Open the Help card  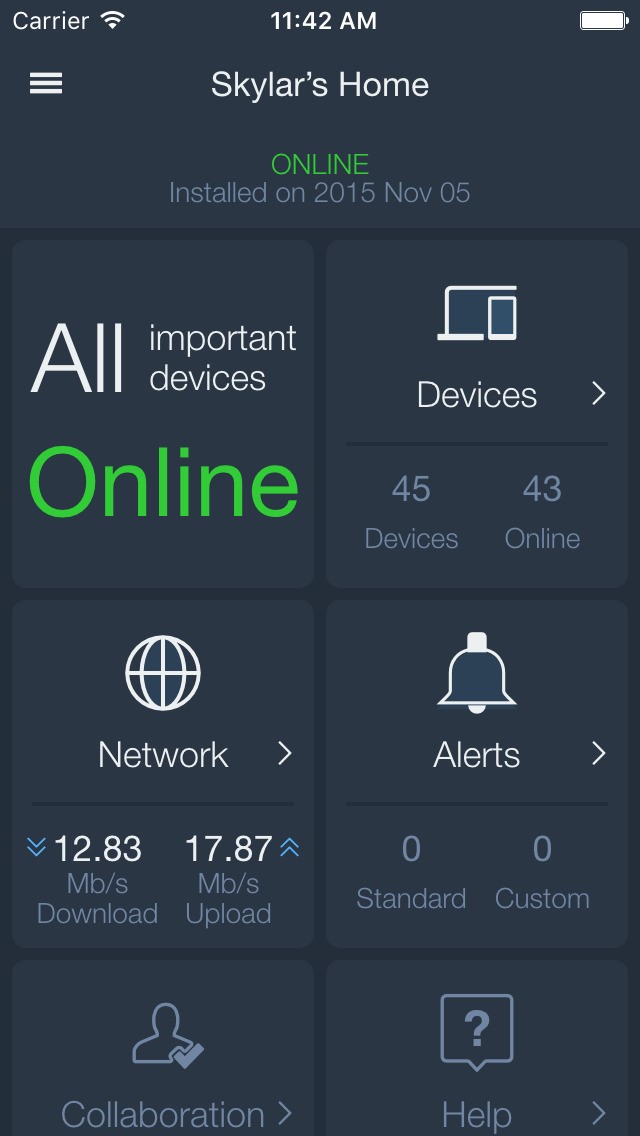point(477,1080)
